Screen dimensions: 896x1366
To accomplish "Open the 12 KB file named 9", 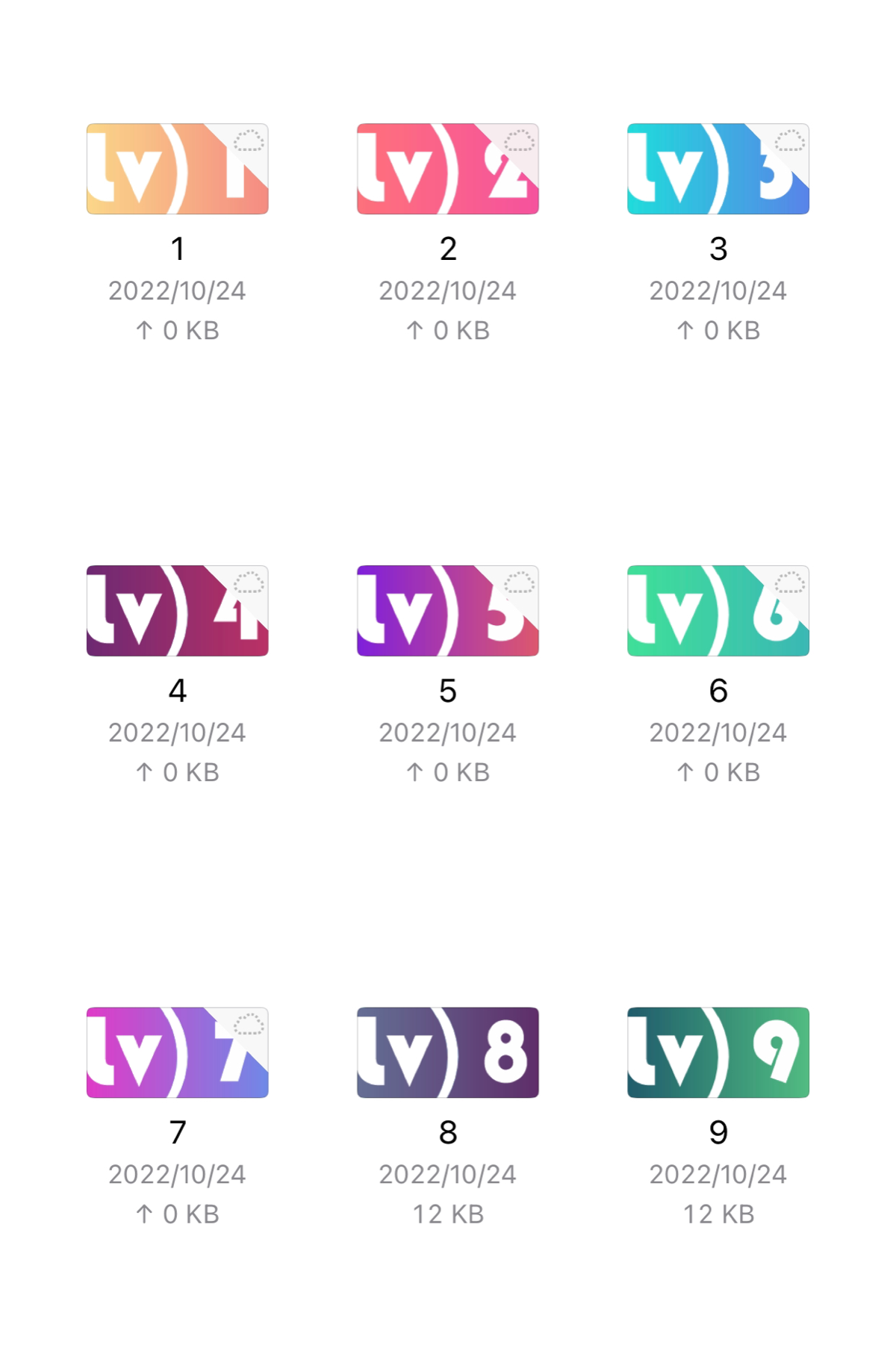I will 718,1052.
